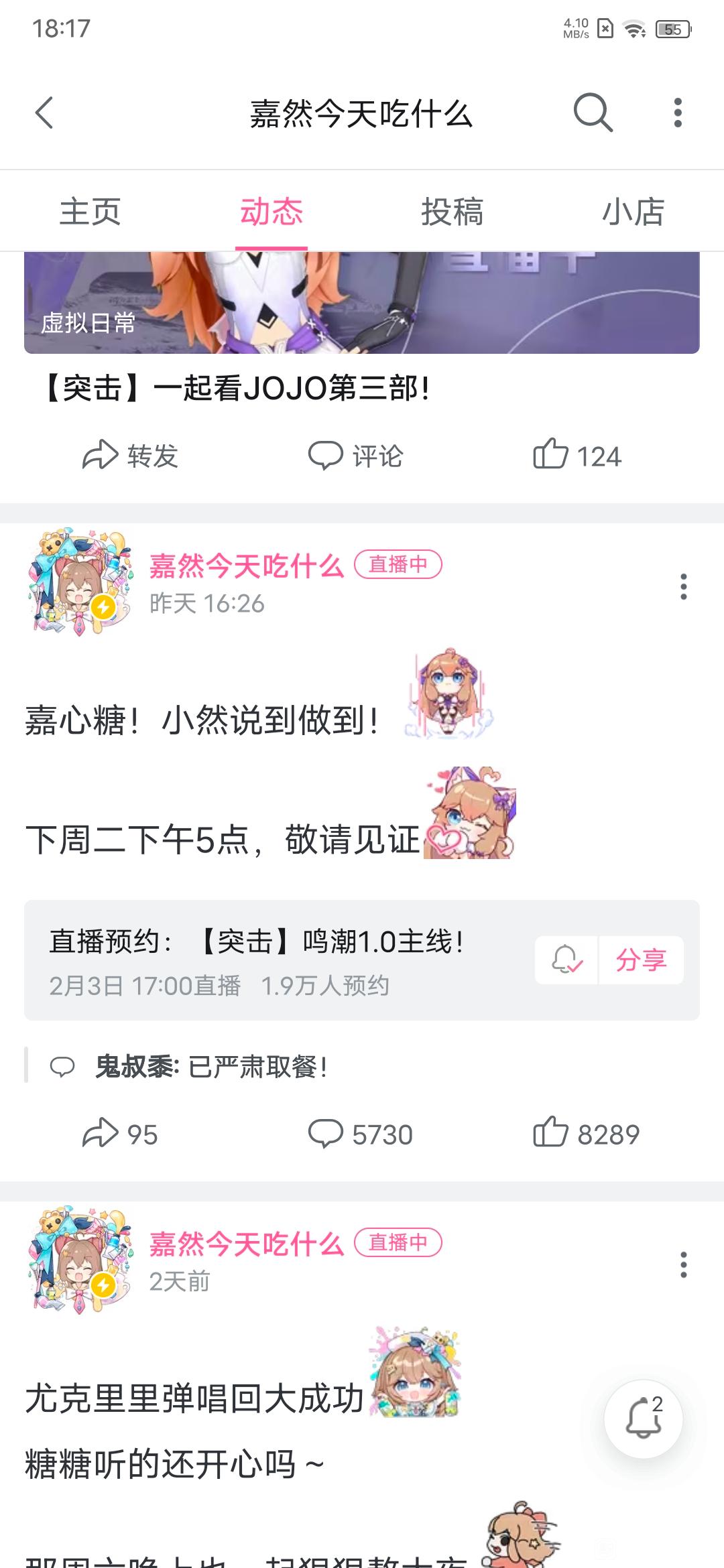
Task: Open the 虚拟日常 JOJO live stream card
Action: [362, 303]
